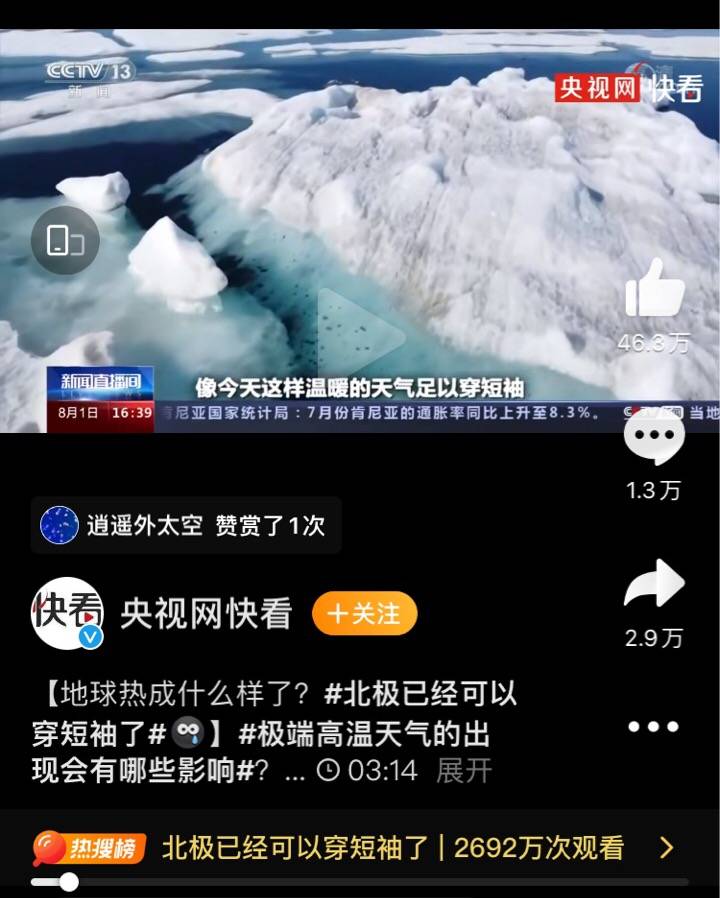The width and height of the screenshot is (720, 898).
Task: Expand the caption with 展开
Action: point(464,771)
